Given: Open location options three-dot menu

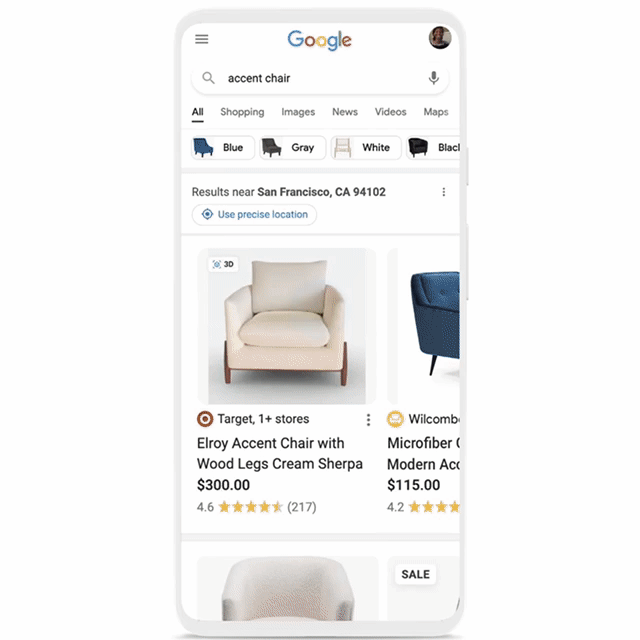Looking at the screenshot, I should pos(444,192).
